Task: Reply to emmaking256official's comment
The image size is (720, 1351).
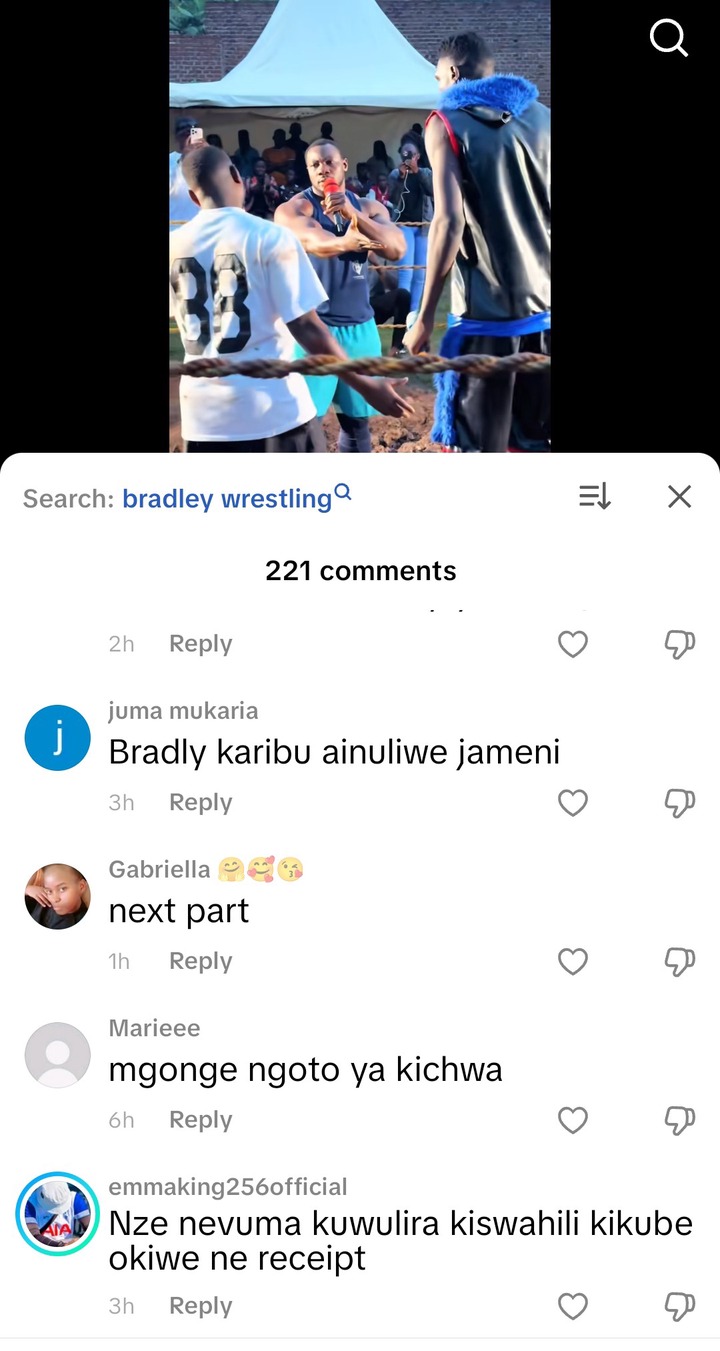Action: 200,1306
